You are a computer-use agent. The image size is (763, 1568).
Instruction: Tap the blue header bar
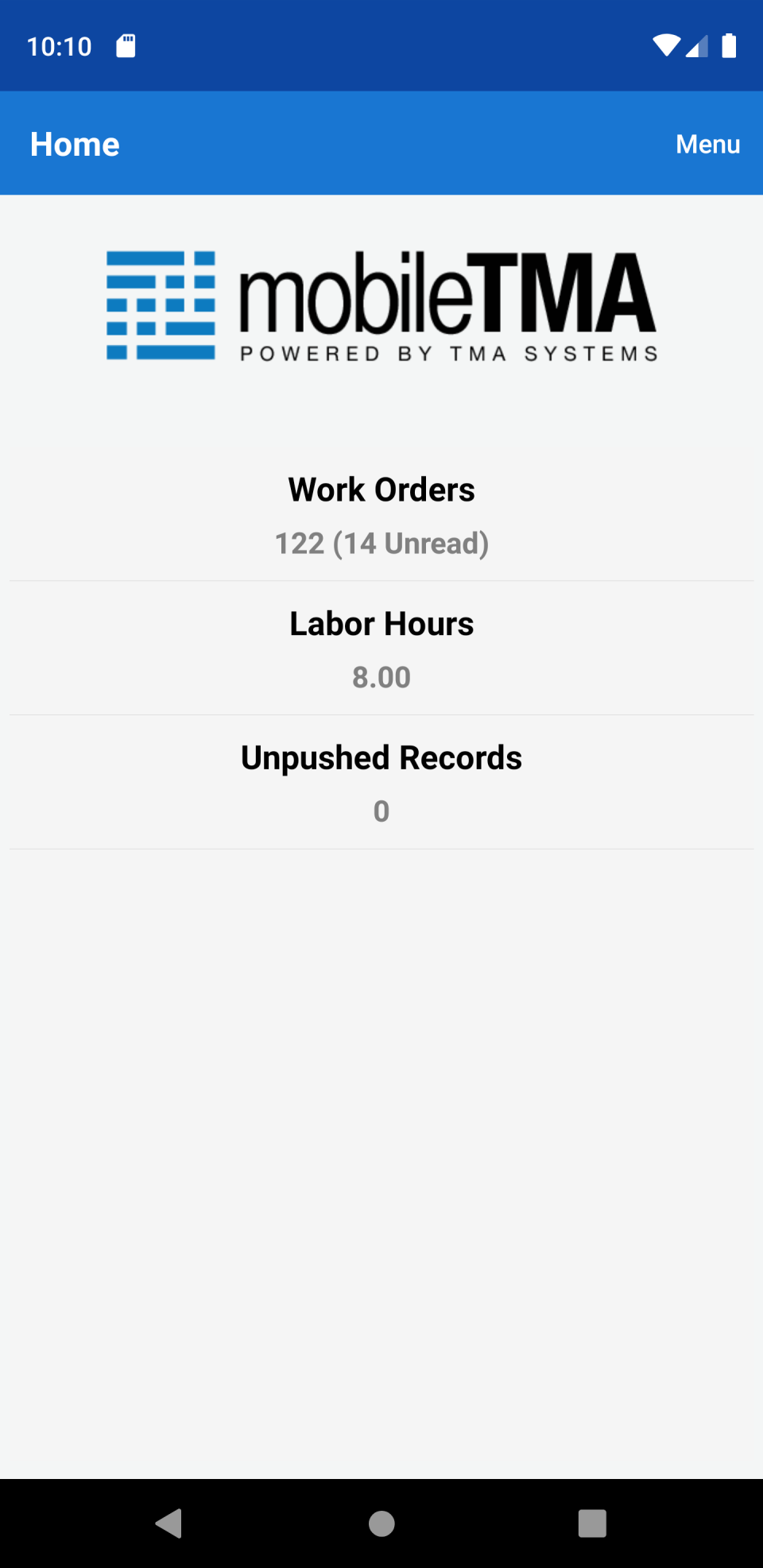coord(381,144)
